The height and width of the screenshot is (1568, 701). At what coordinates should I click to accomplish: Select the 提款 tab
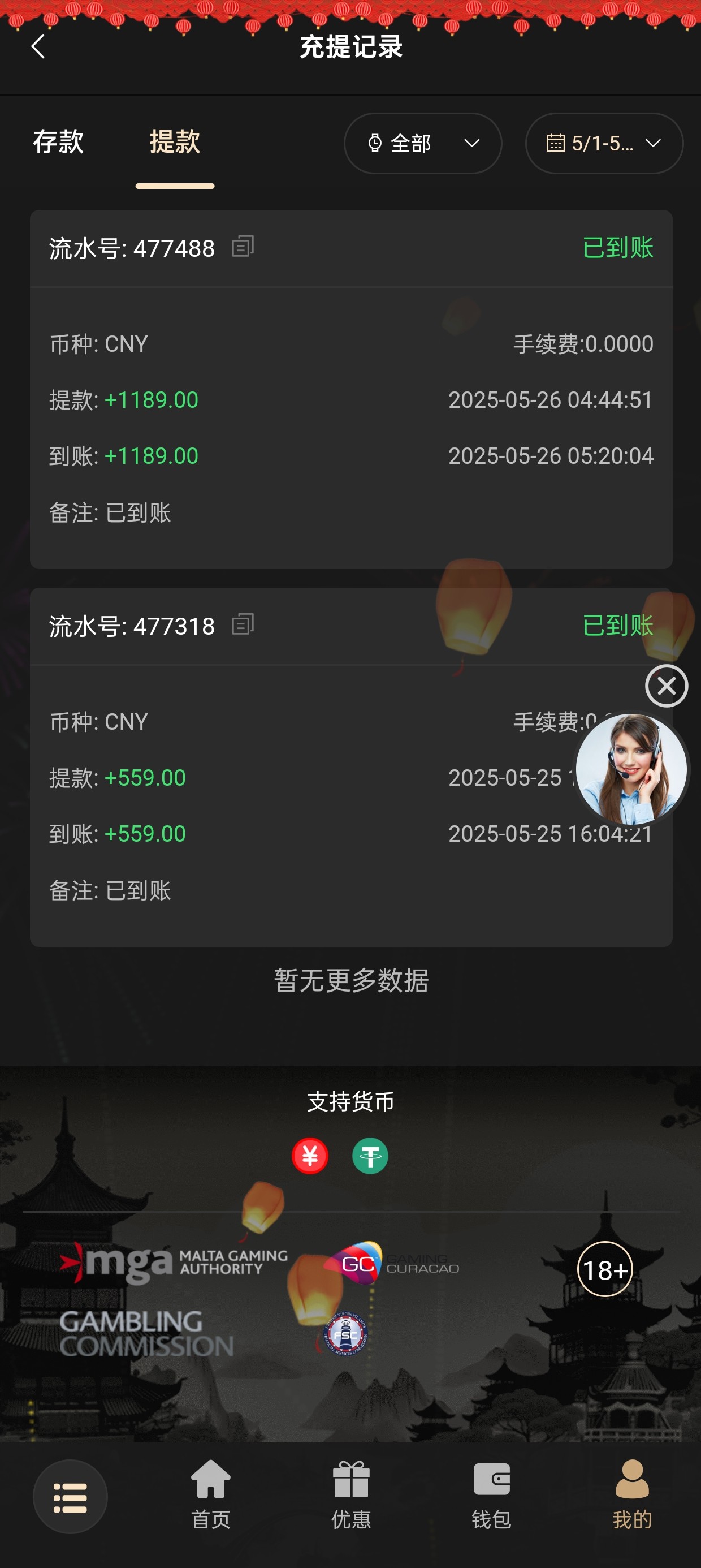(x=175, y=143)
